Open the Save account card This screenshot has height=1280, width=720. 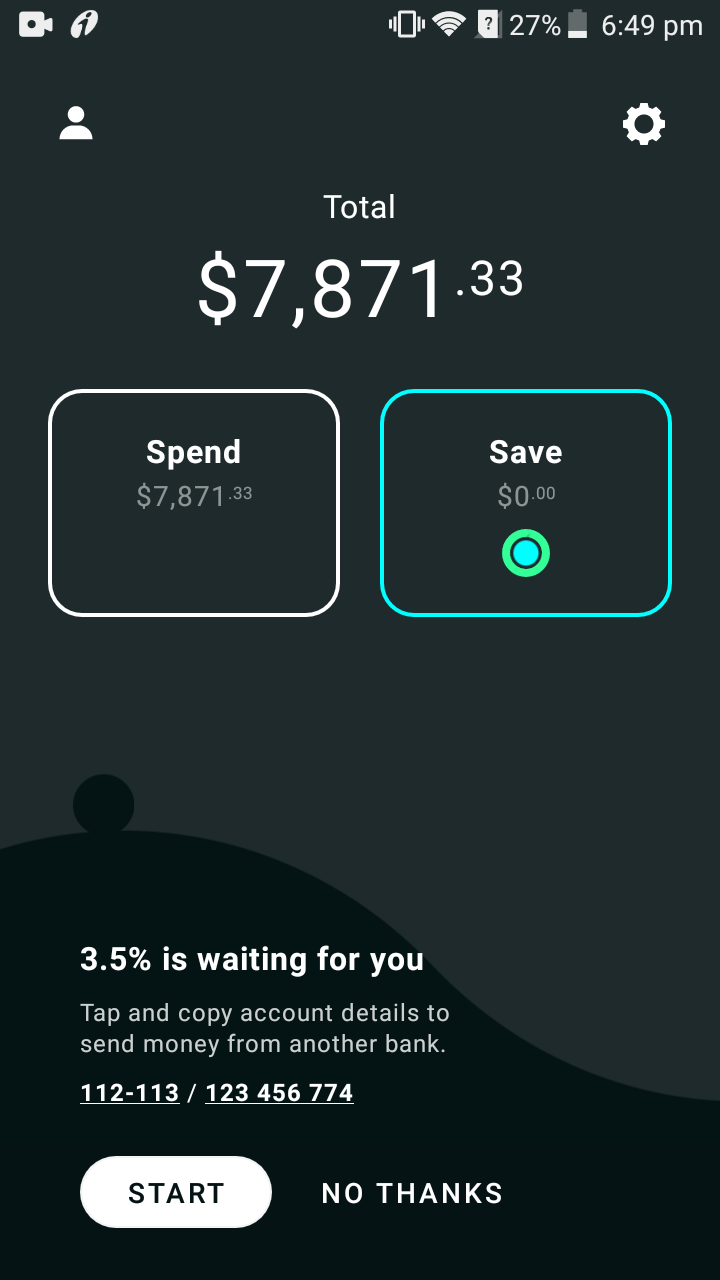coord(526,502)
